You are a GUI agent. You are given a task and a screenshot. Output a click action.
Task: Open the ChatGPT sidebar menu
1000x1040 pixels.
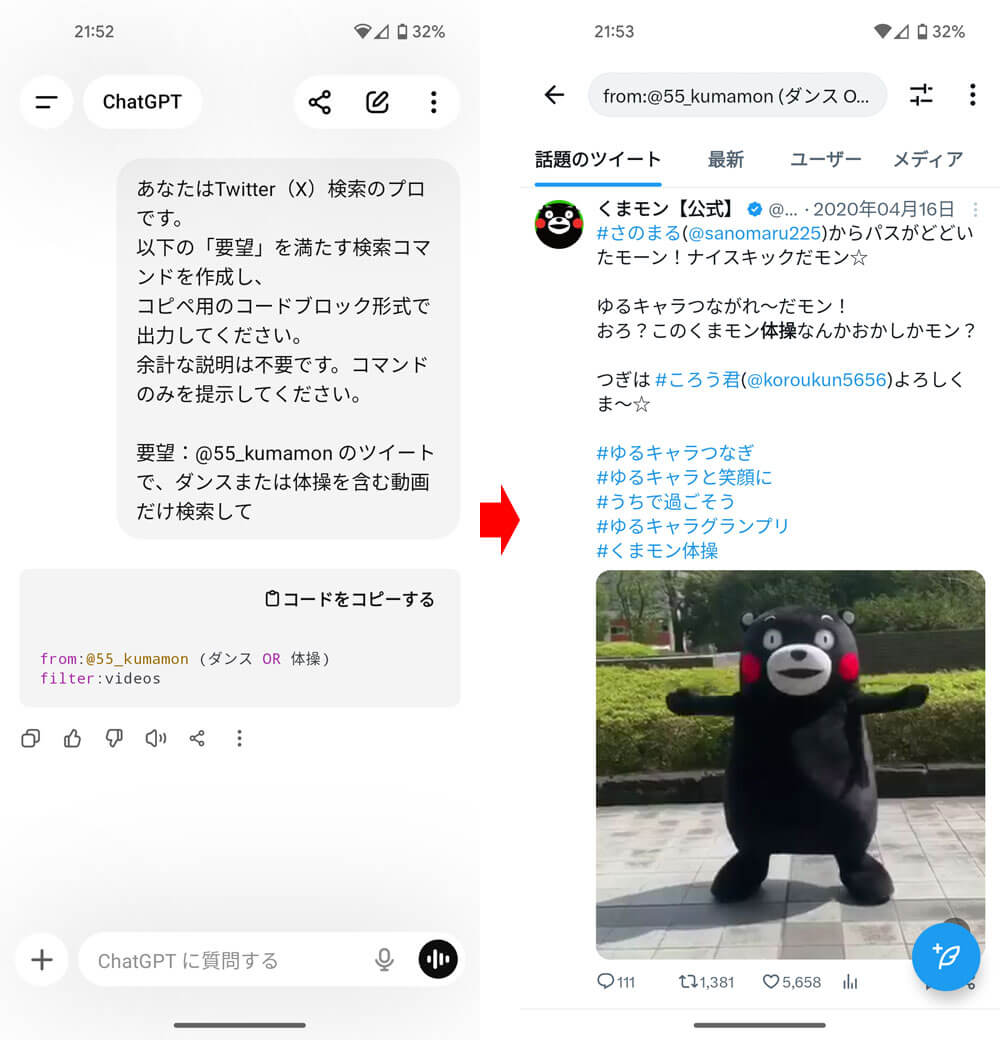point(46,102)
